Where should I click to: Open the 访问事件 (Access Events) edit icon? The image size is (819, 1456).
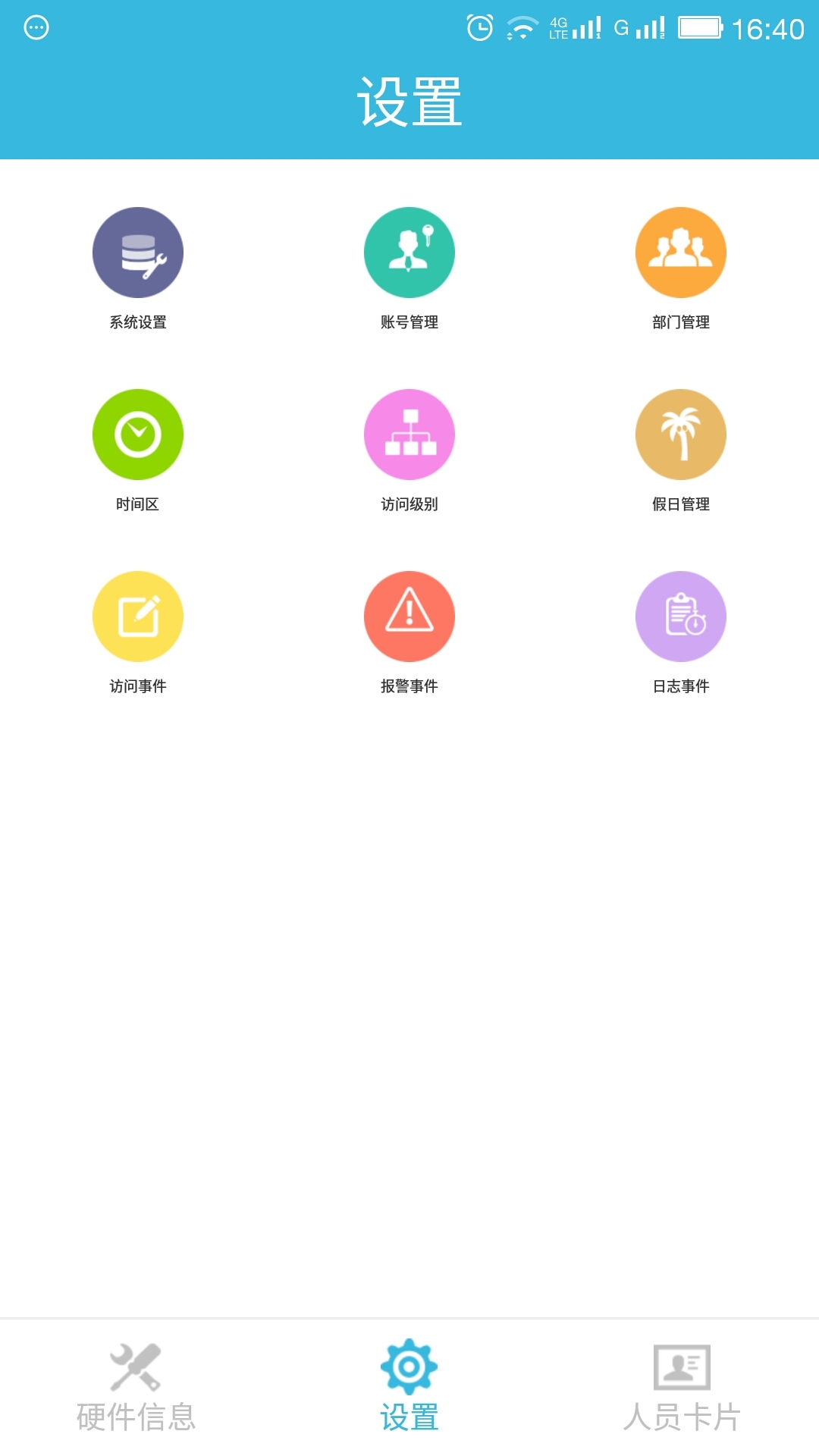coord(137,617)
